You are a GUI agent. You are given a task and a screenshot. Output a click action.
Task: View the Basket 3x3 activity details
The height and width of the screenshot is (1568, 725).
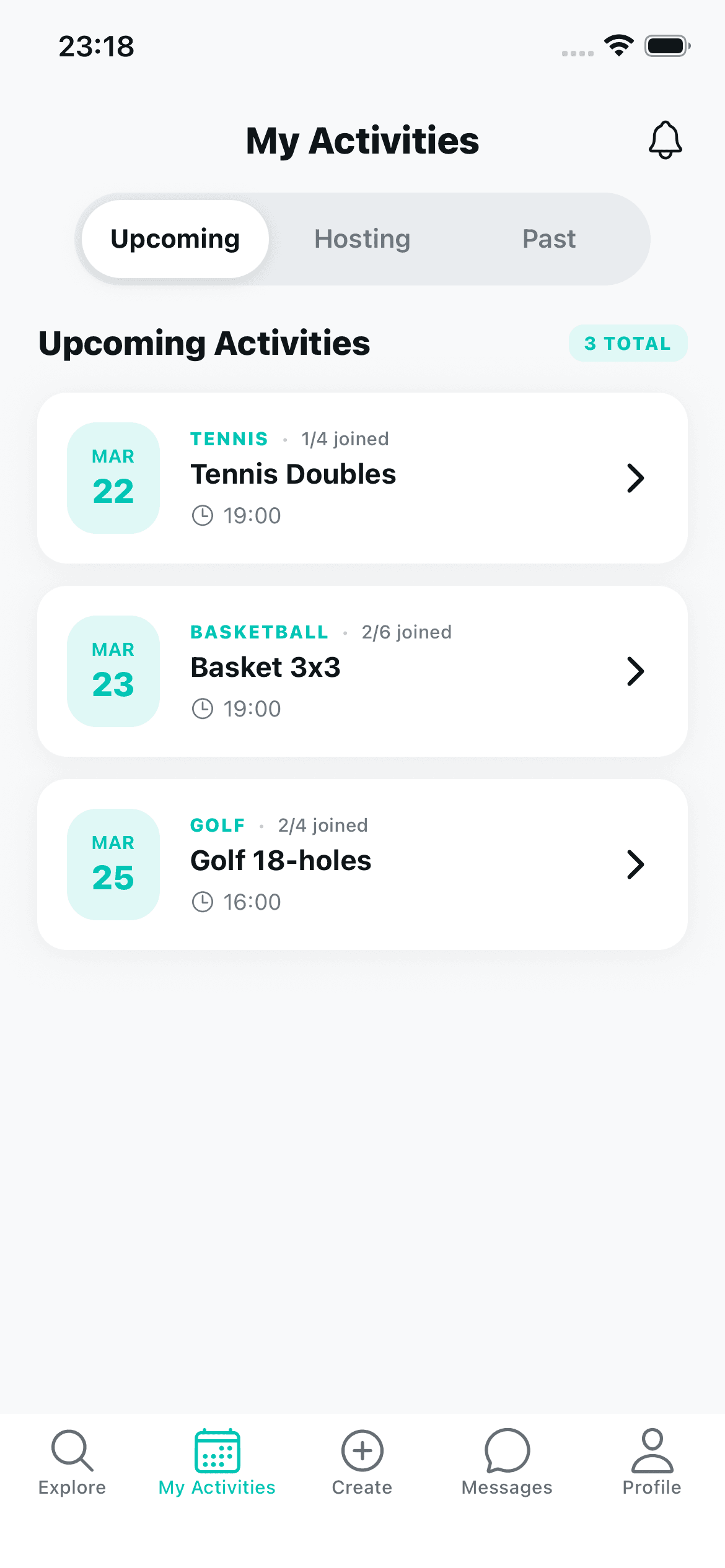coord(362,671)
